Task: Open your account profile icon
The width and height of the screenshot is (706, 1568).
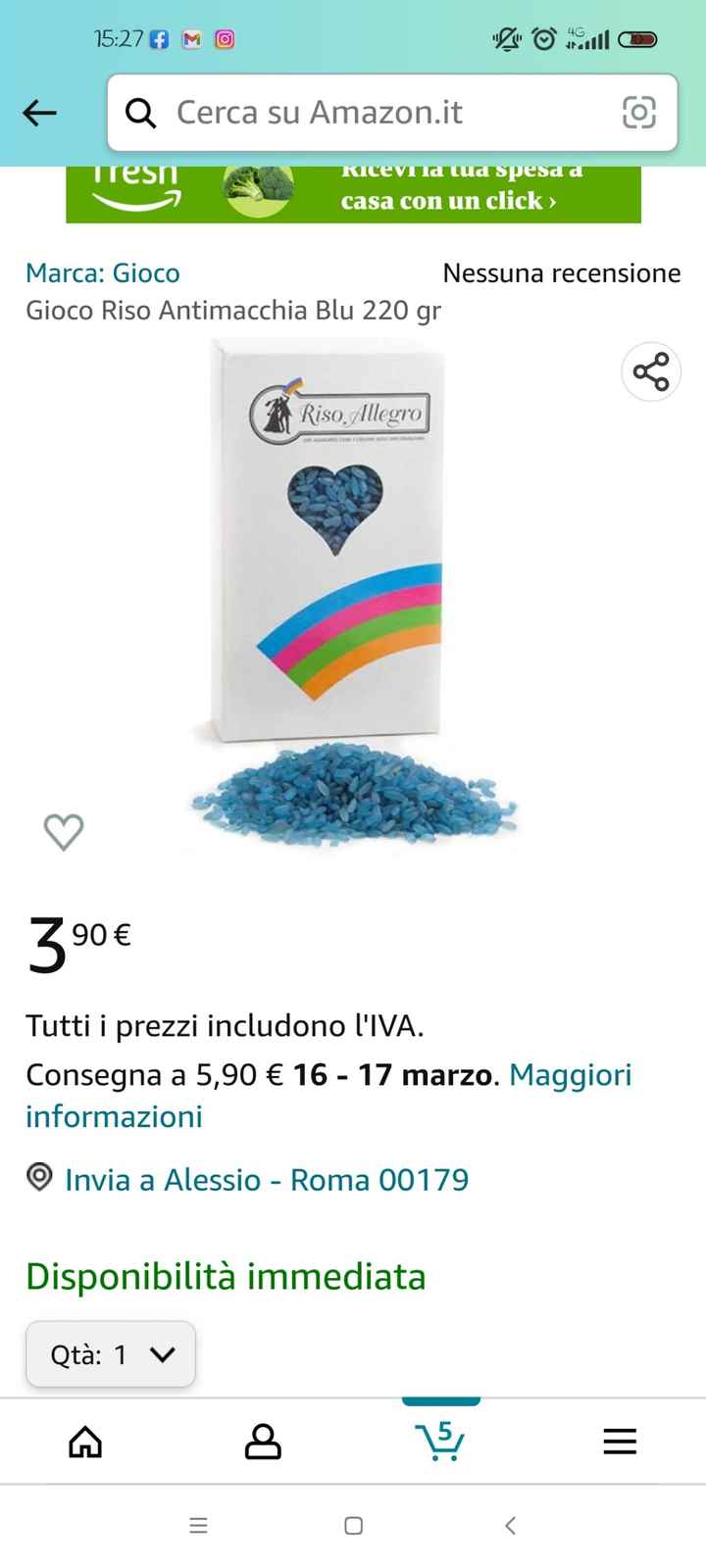Action: (262, 1441)
